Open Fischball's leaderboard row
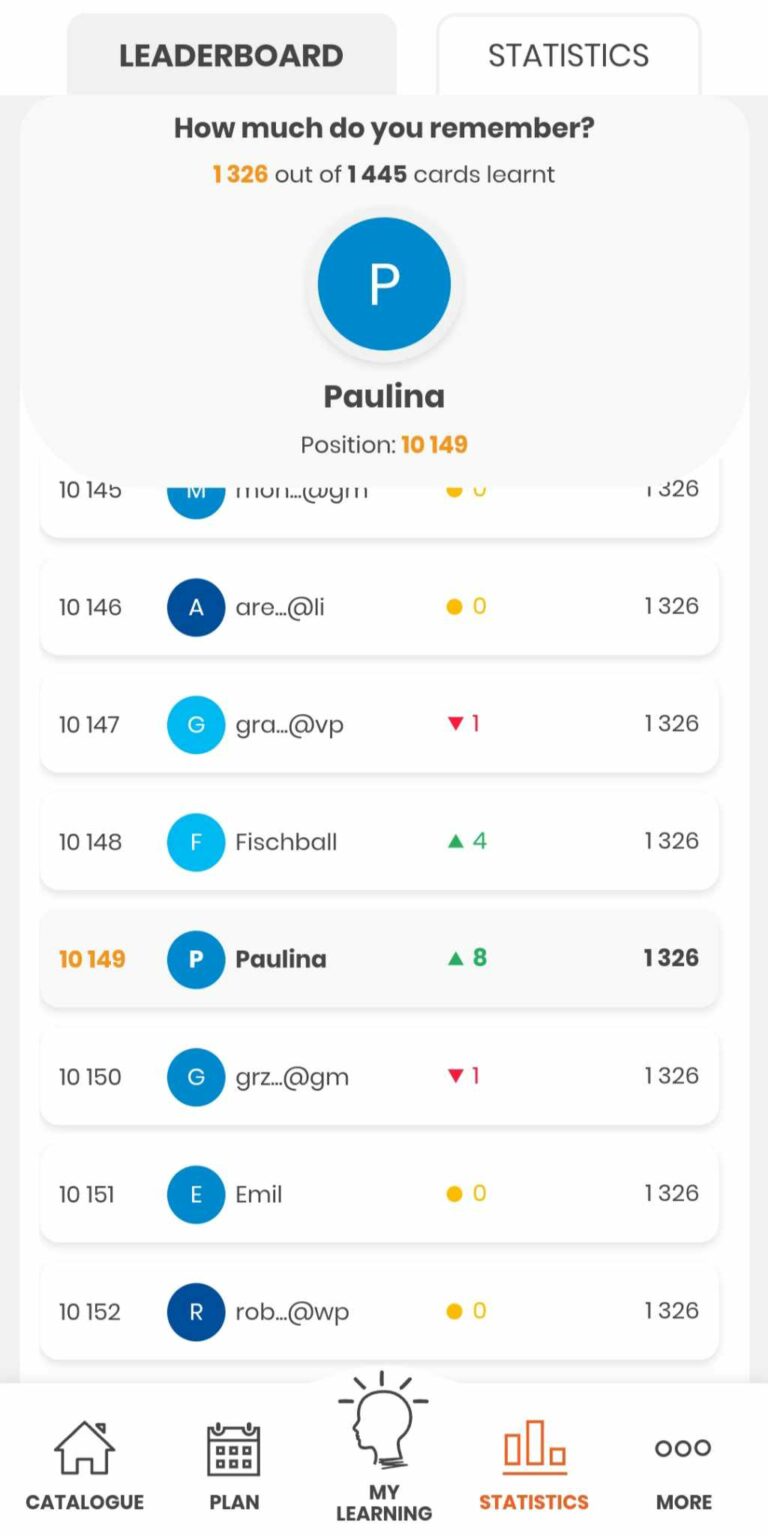The image size is (768, 1536). (x=379, y=841)
